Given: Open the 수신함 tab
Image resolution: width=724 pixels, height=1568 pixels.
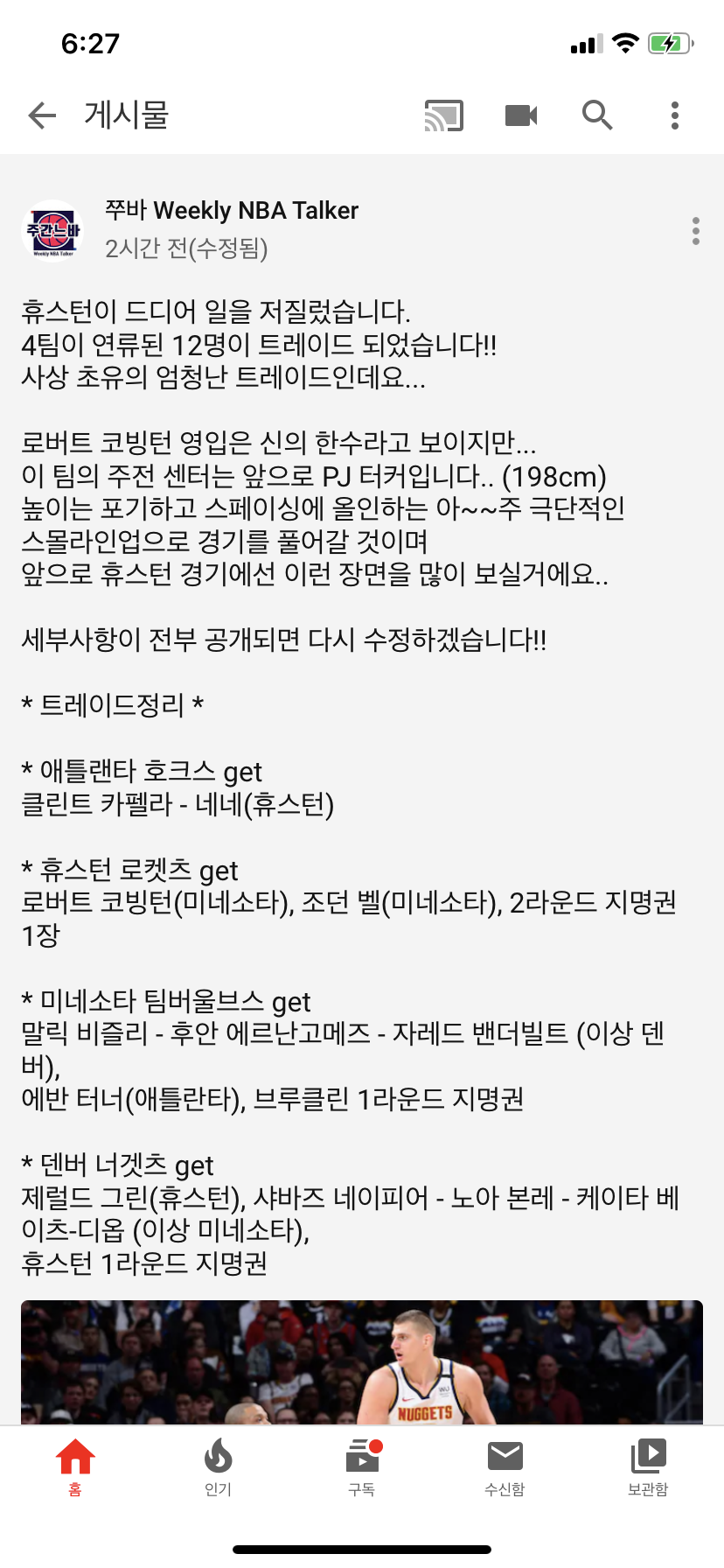Looking at the screenshot, I should pos(505,1466).
